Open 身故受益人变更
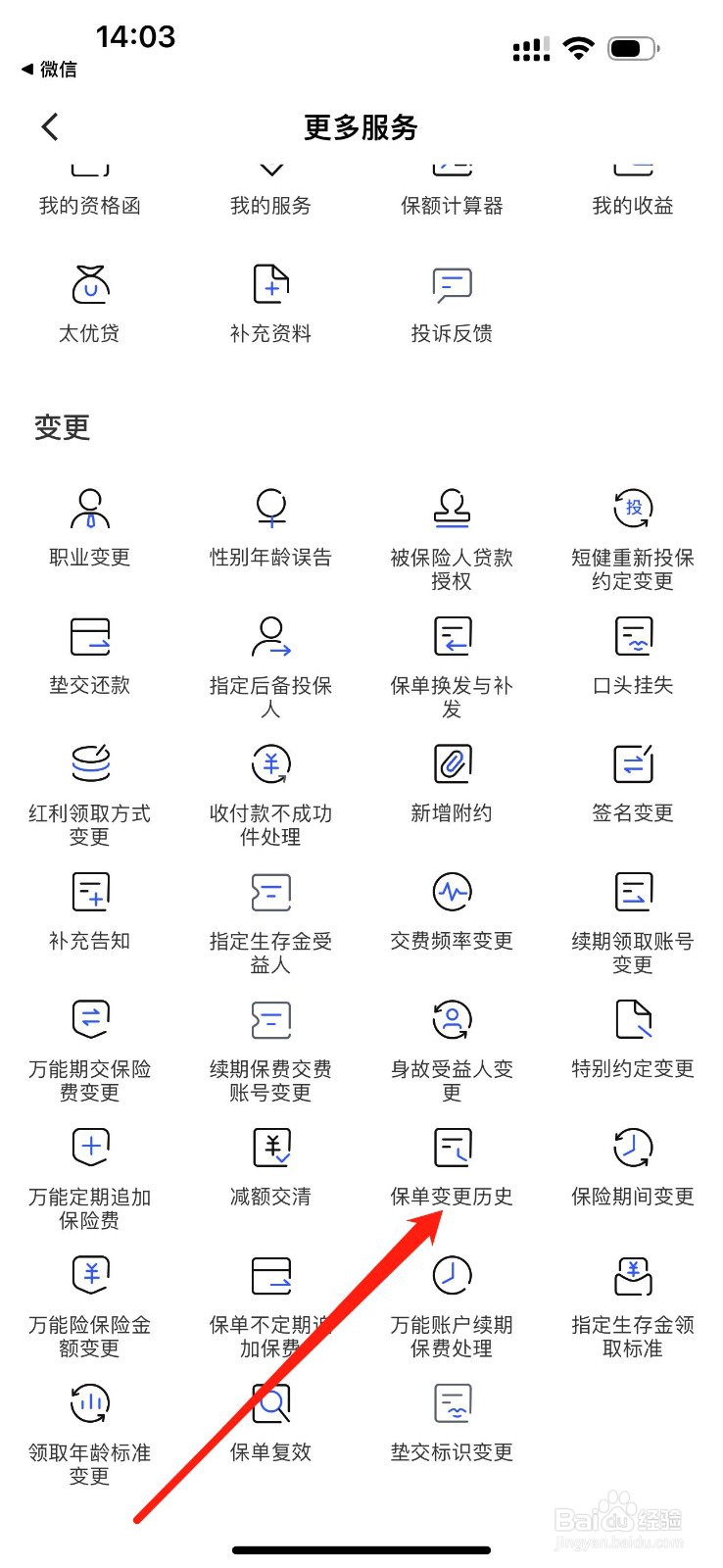Image resolution: width=723 pixels, height=1568 pixels. (x=452, y=1048)
